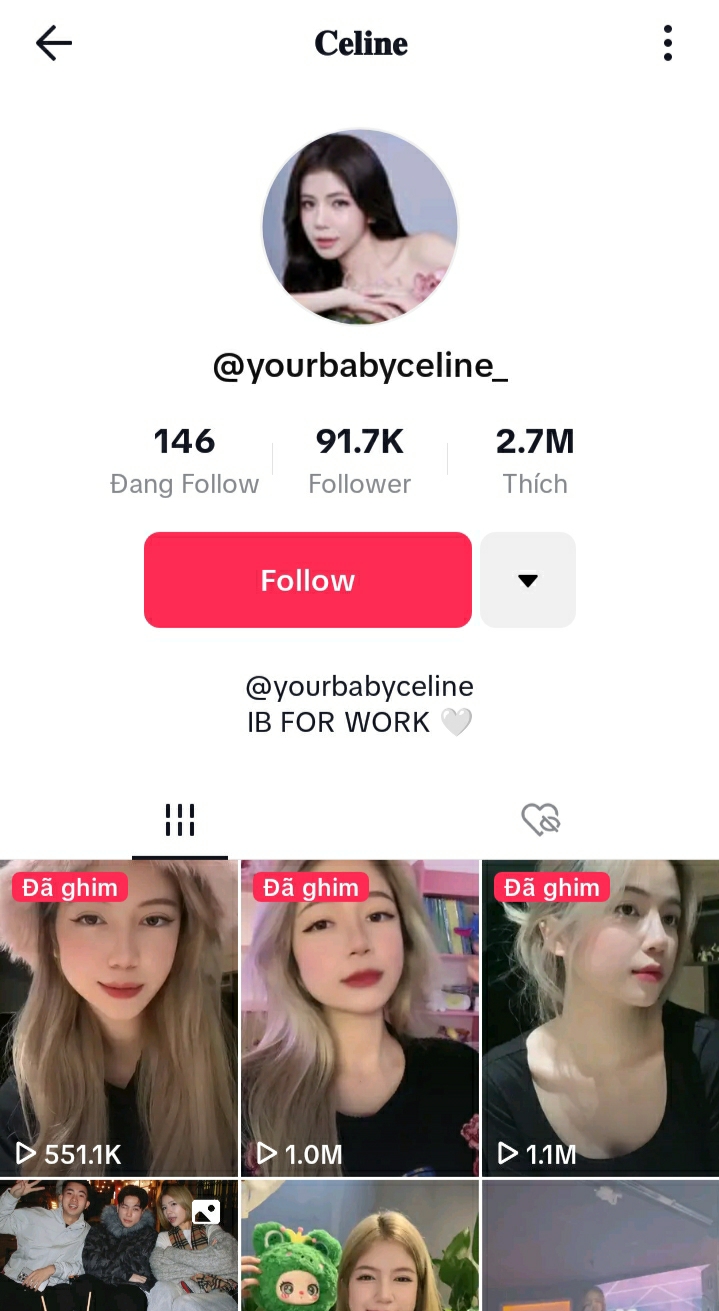The width and height of the screenshot is (719, 1311).
Task: Follow the yourbabyceline_ account
Action: (x=307, y=580)
